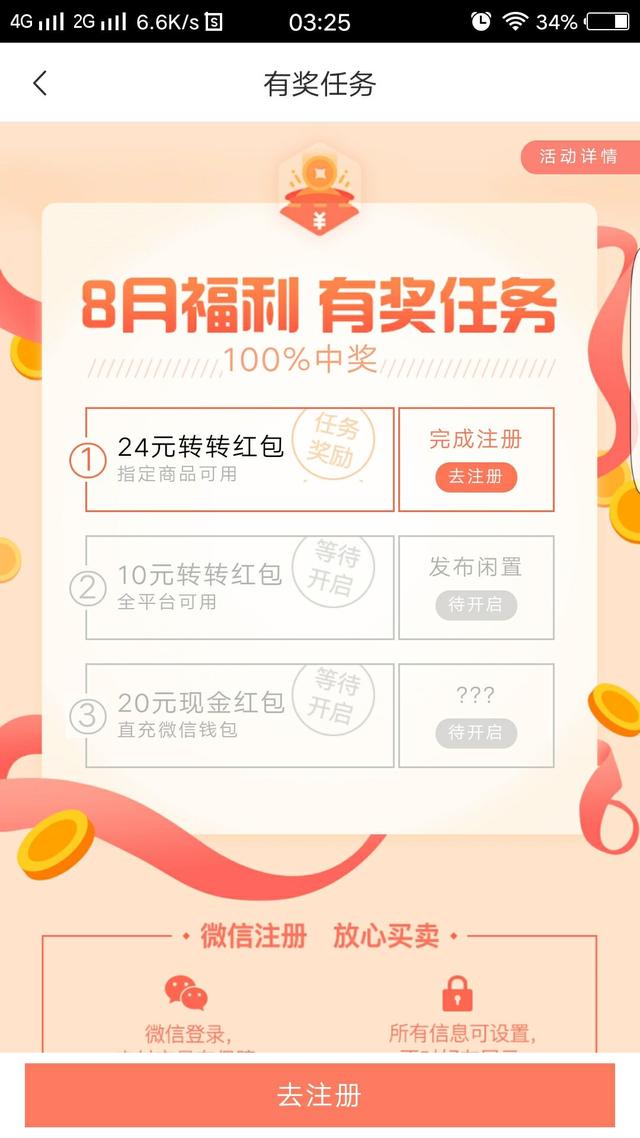Go back from the 有奖任务 page
Viewport: 640px width, 1138px height.
(40, 83)
